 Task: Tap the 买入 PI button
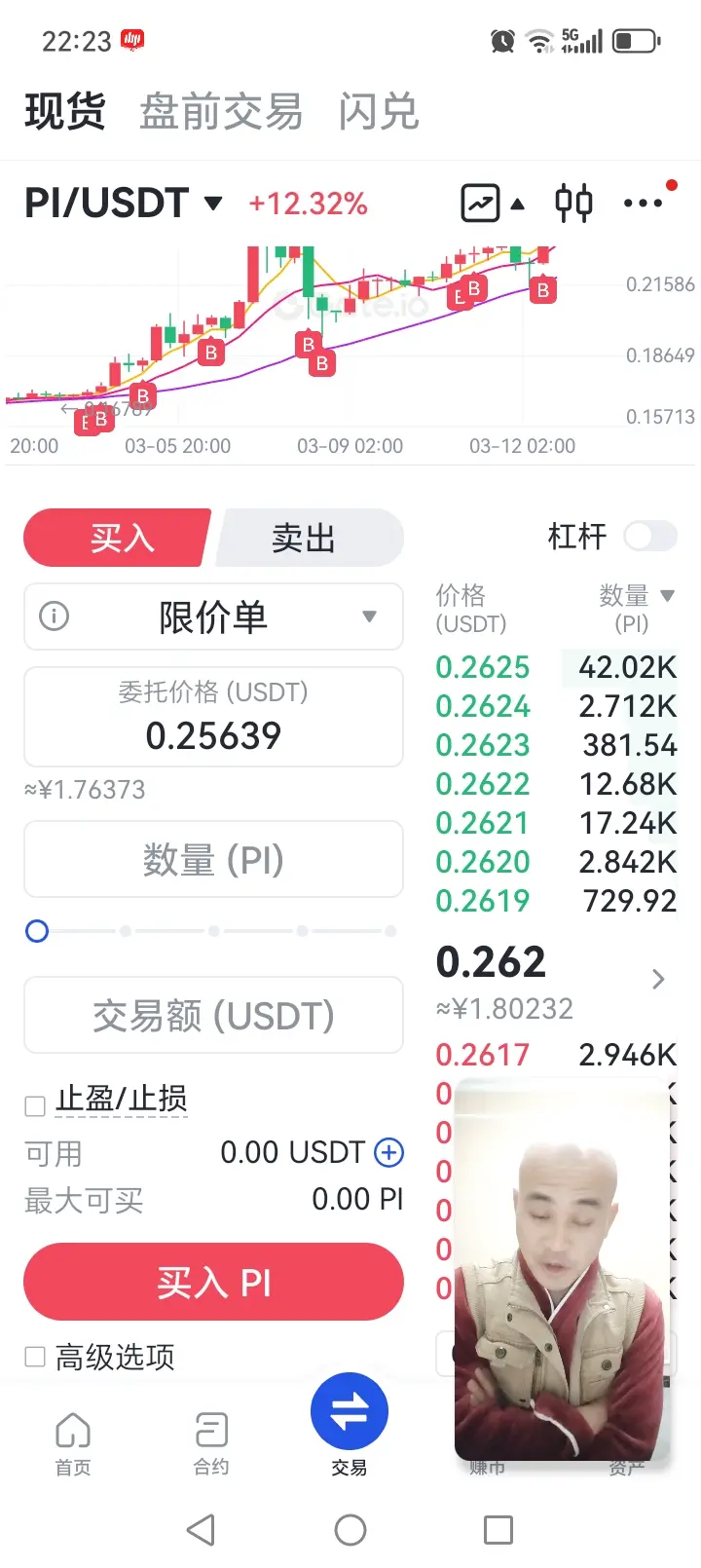pos(213,1283)
